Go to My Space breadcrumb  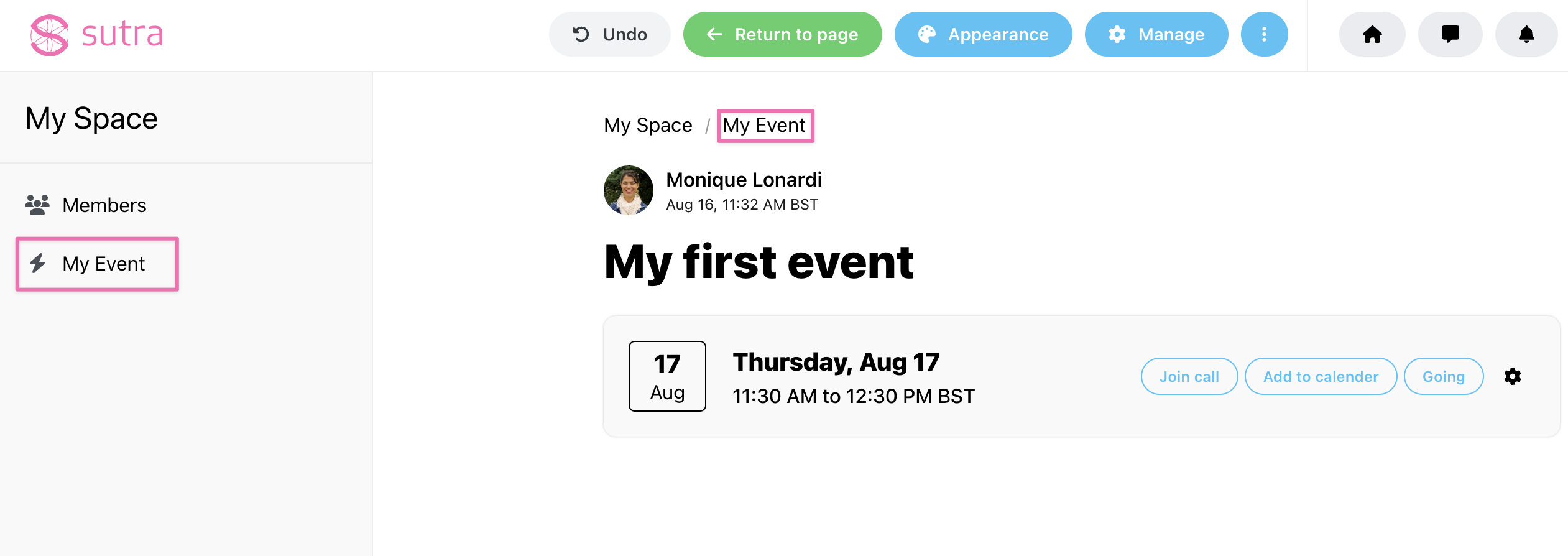coord(648,126)
